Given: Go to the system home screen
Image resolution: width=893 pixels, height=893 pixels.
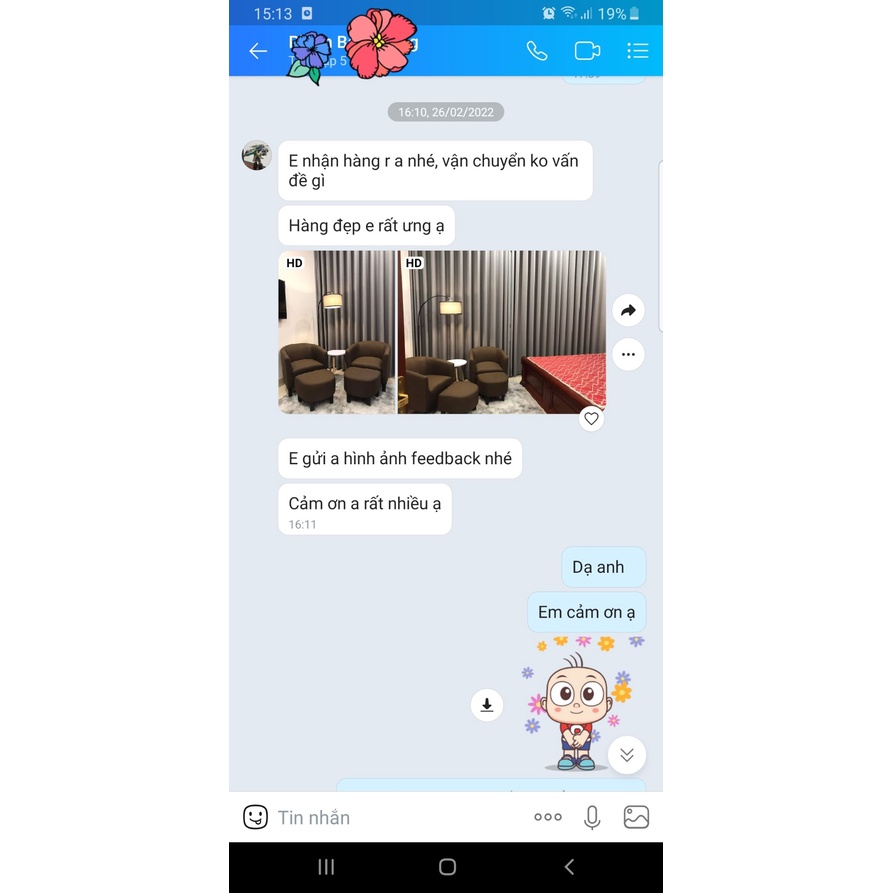Looking at the screenshot, I should (447, 867).
